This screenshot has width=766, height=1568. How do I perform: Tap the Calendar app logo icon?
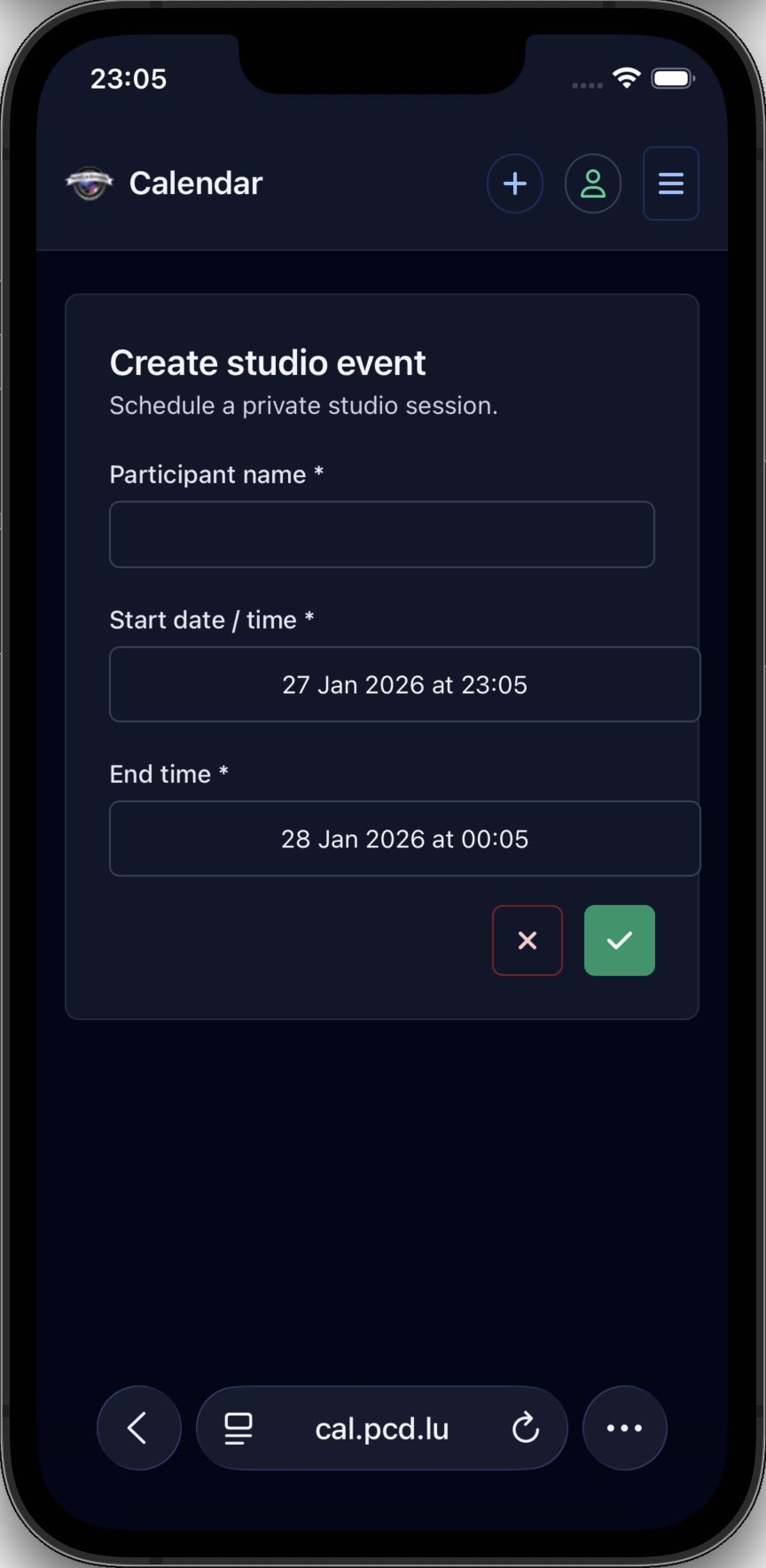pos(89,183)
